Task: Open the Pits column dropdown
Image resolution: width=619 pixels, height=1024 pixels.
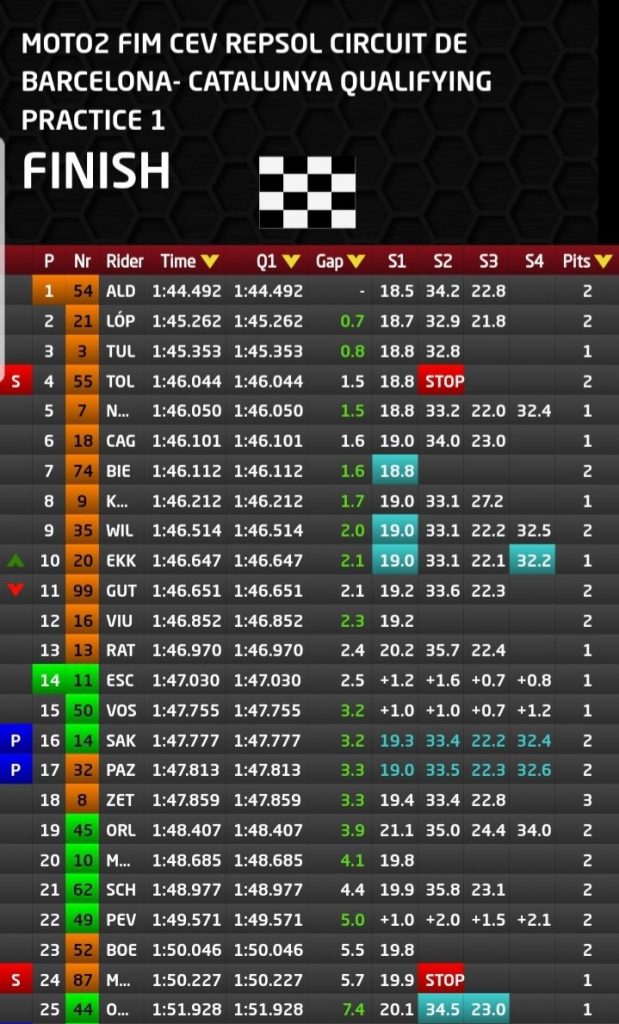Action: [604, 262]
